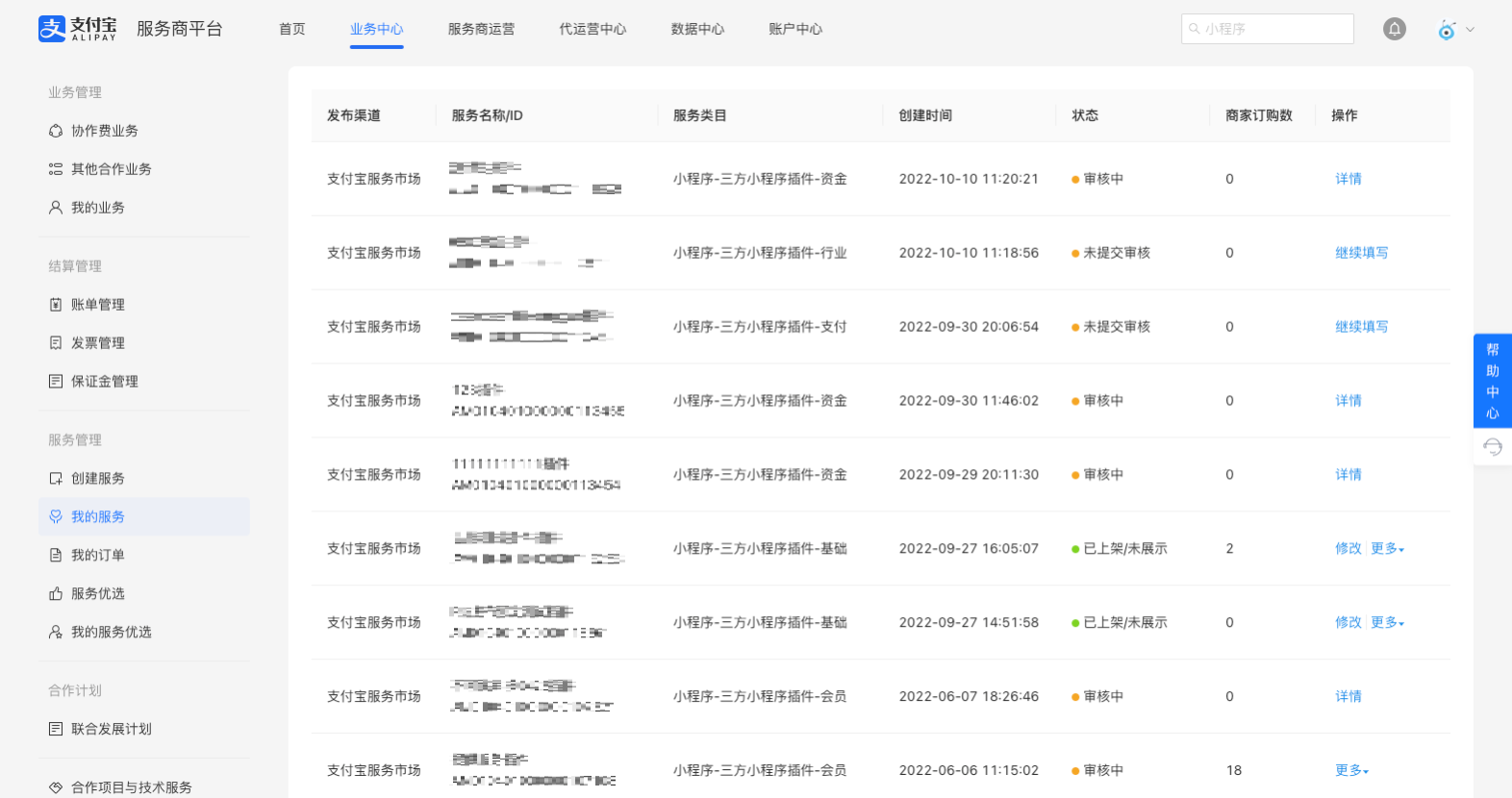The width and height of the screenshot is (1512, 798).
Task: Tap the customer service headset icon
Action: [x=1492, y=447]
